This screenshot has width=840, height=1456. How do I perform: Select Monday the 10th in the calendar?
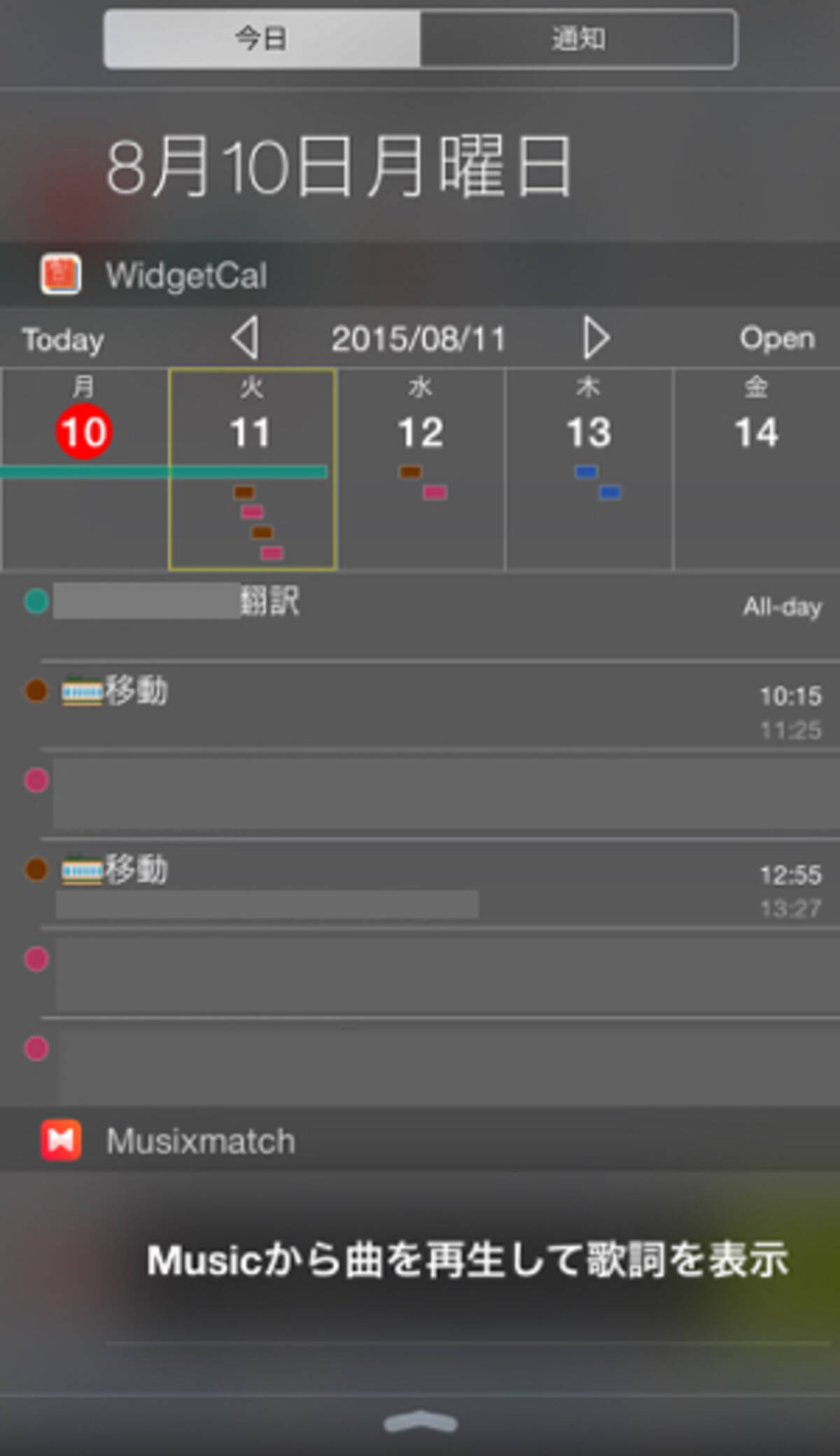(x=84, y=431)
